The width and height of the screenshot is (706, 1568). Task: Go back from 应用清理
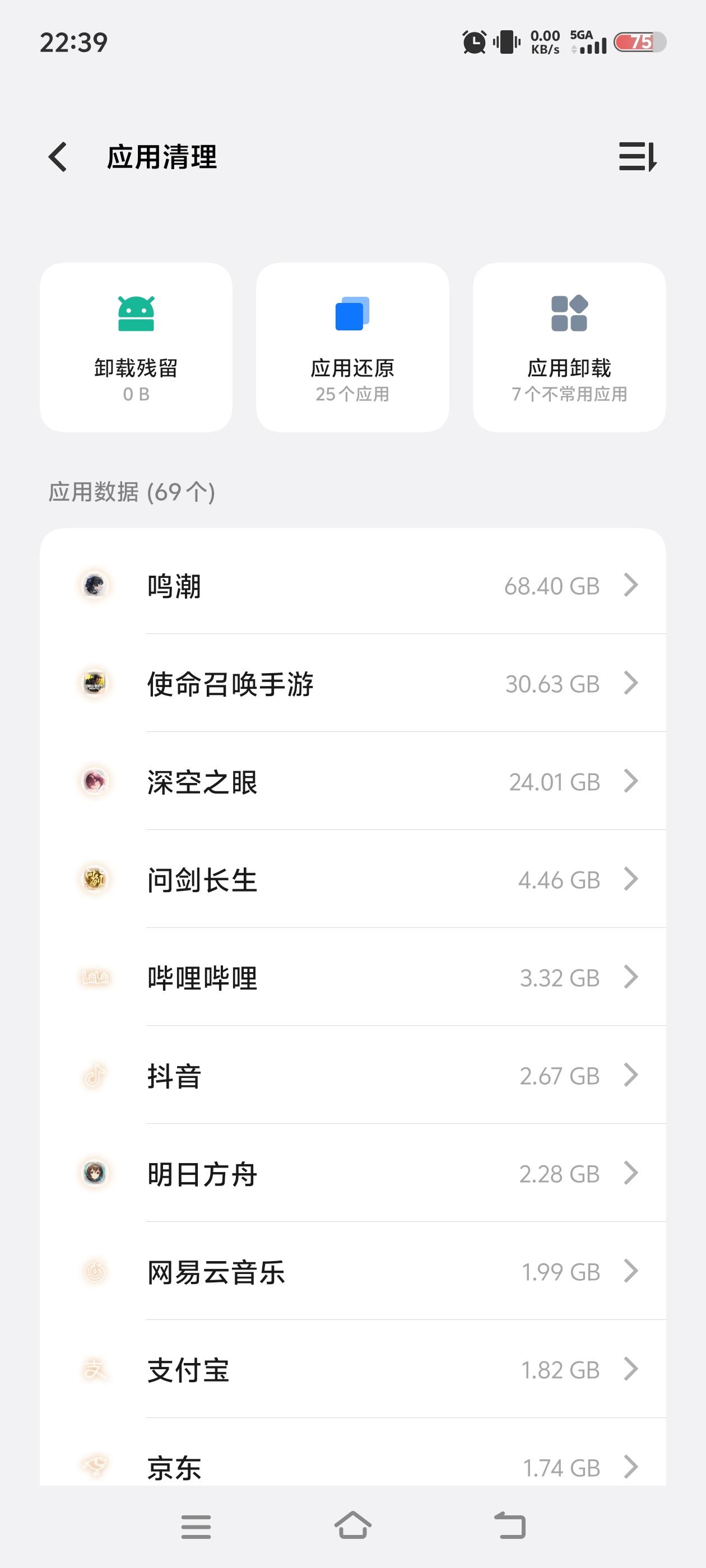[58, 157]
